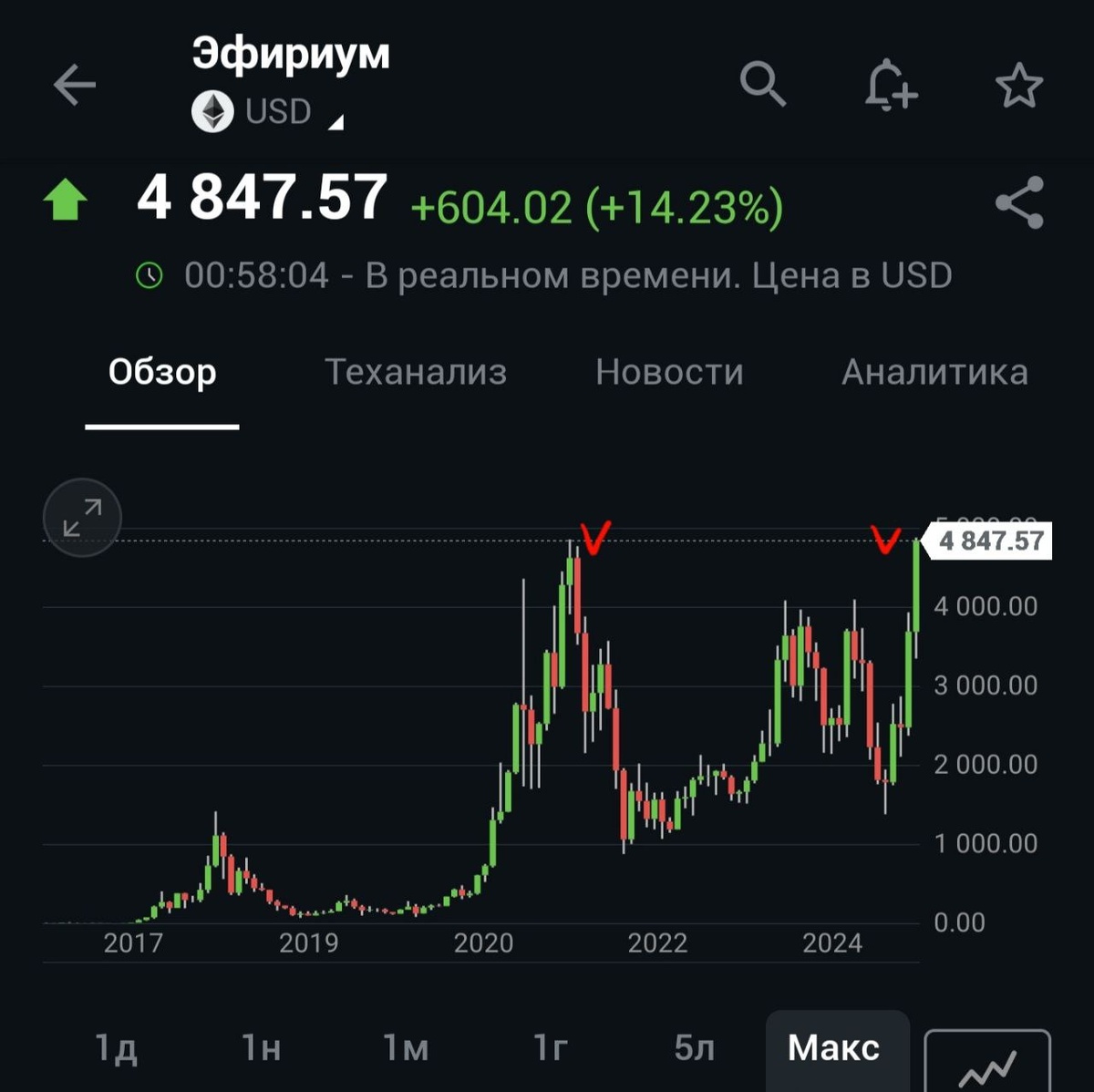
Task: Select the 1д chart range
Action: click(117, 1048)
